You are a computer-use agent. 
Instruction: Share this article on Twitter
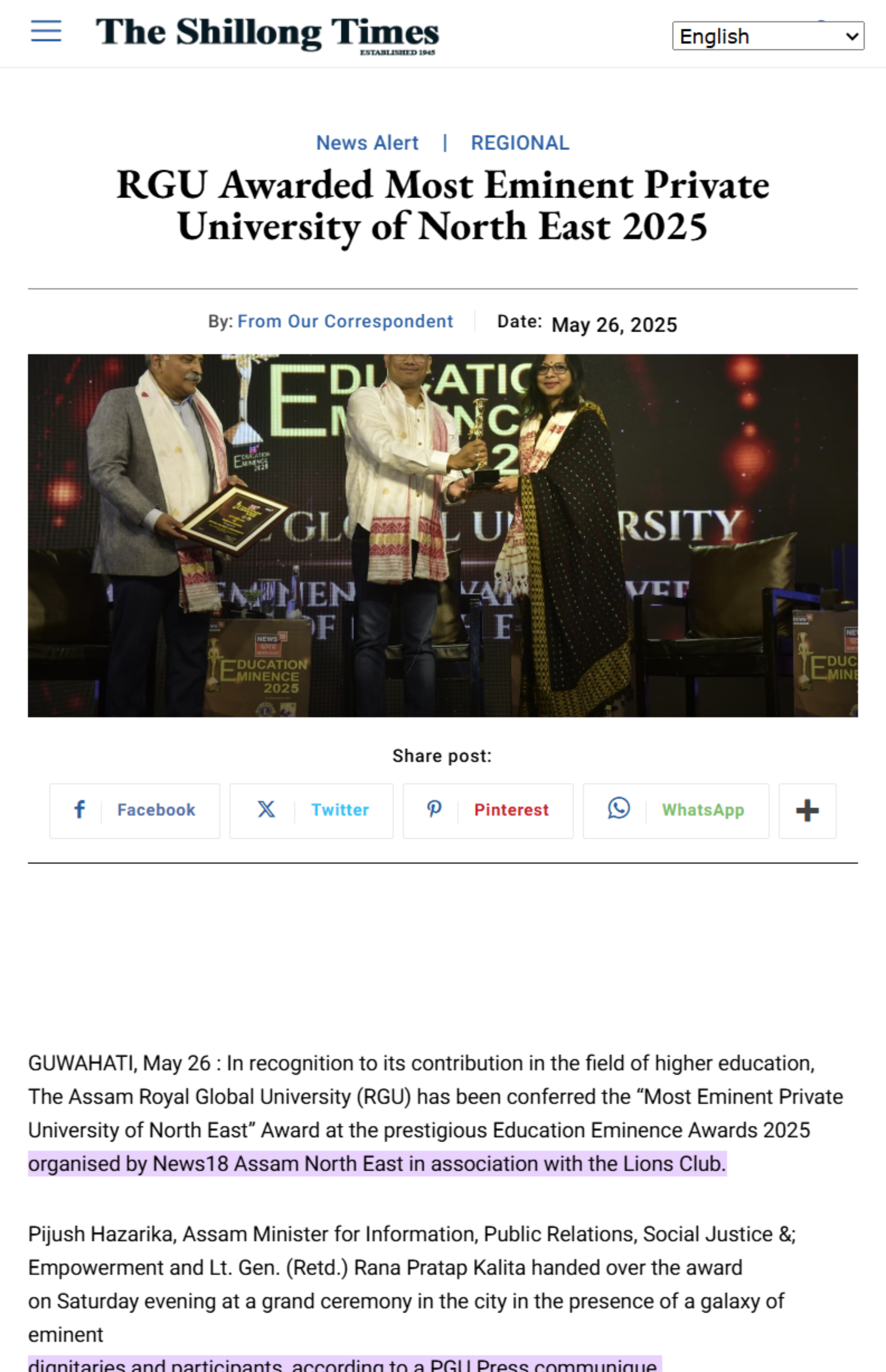coord(311,810)
